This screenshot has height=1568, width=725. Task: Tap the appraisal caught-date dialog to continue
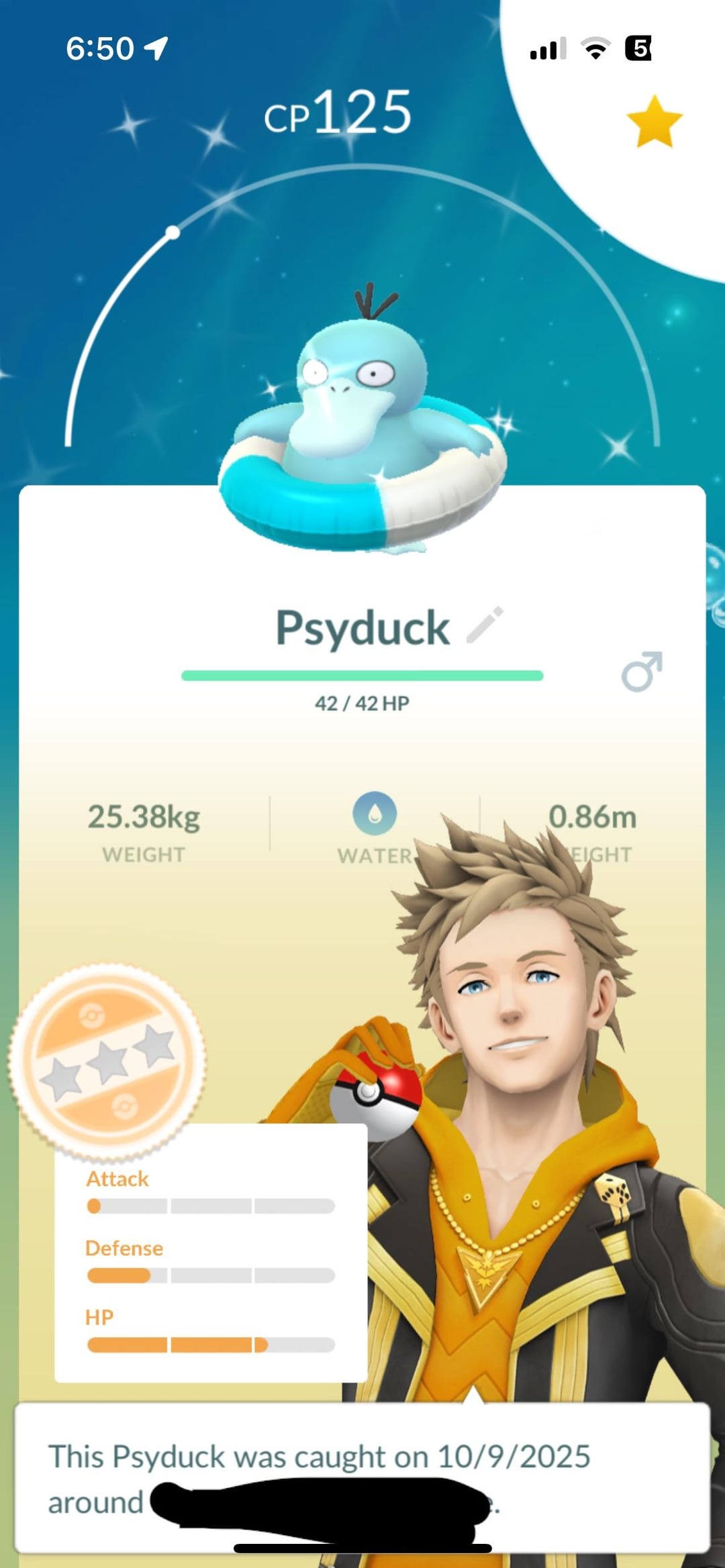pyautogui.click(x=362, y=1477)
